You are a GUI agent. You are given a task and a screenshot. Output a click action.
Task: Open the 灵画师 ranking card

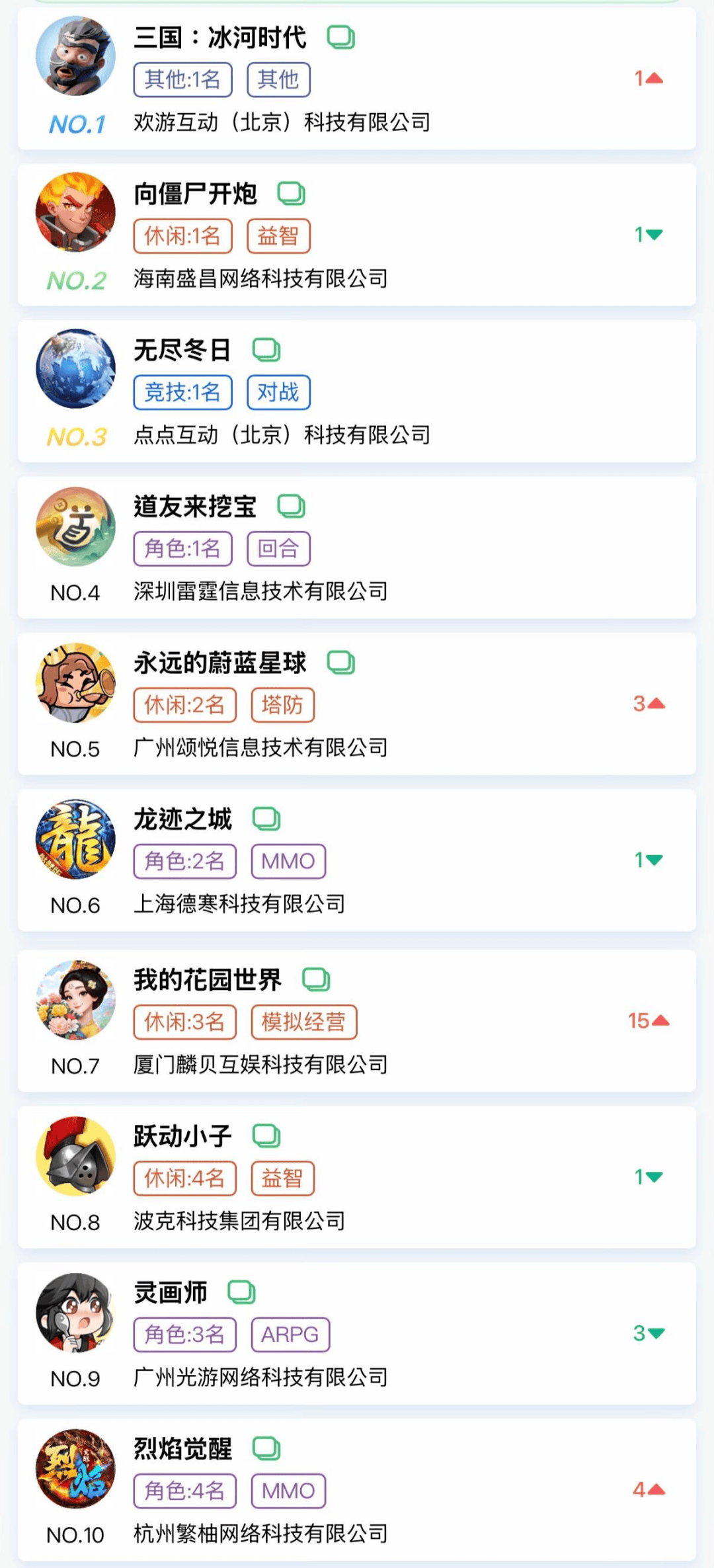pos(357,1334)
